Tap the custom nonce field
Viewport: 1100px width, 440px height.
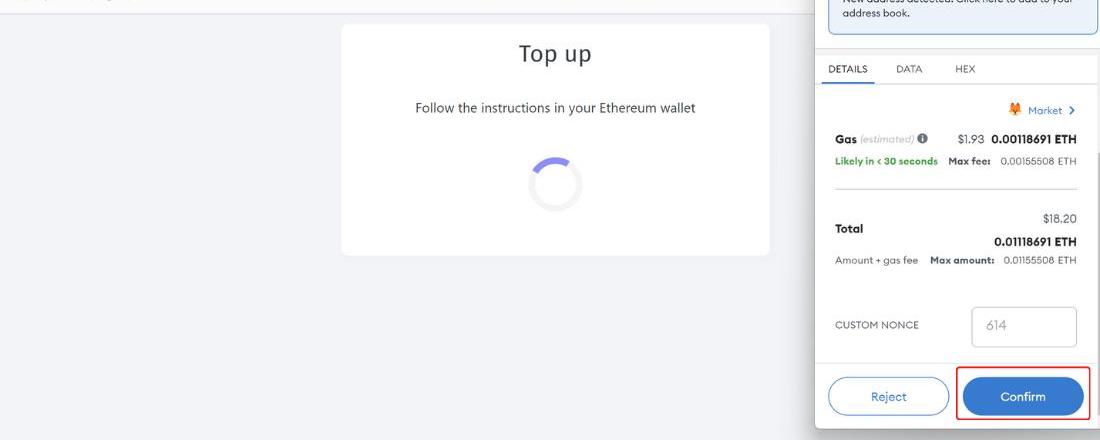1023,326
